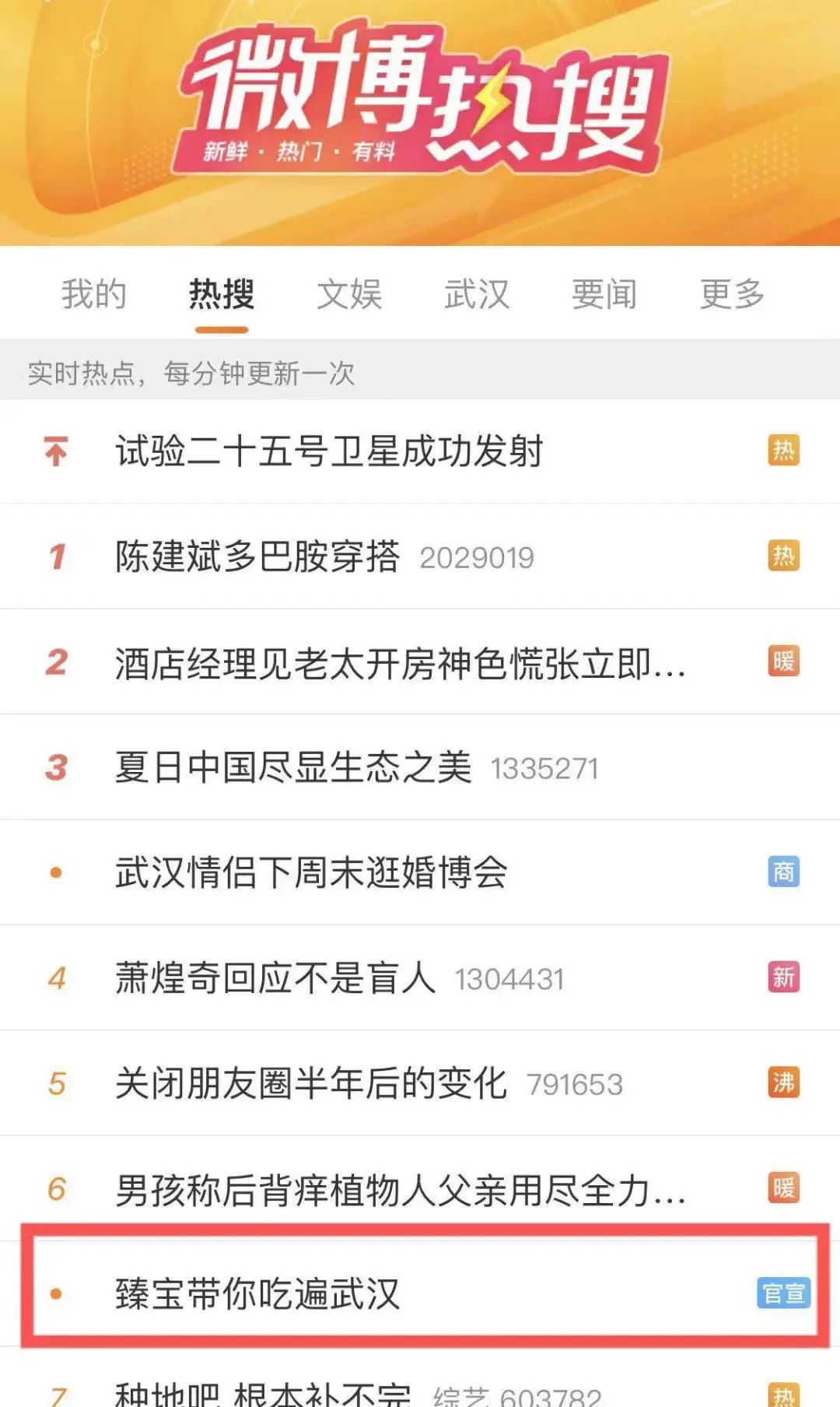Viewport: 840px width, 1407px height.
Task: Select the 热搜 tab
Action: [x=222, y=294]
